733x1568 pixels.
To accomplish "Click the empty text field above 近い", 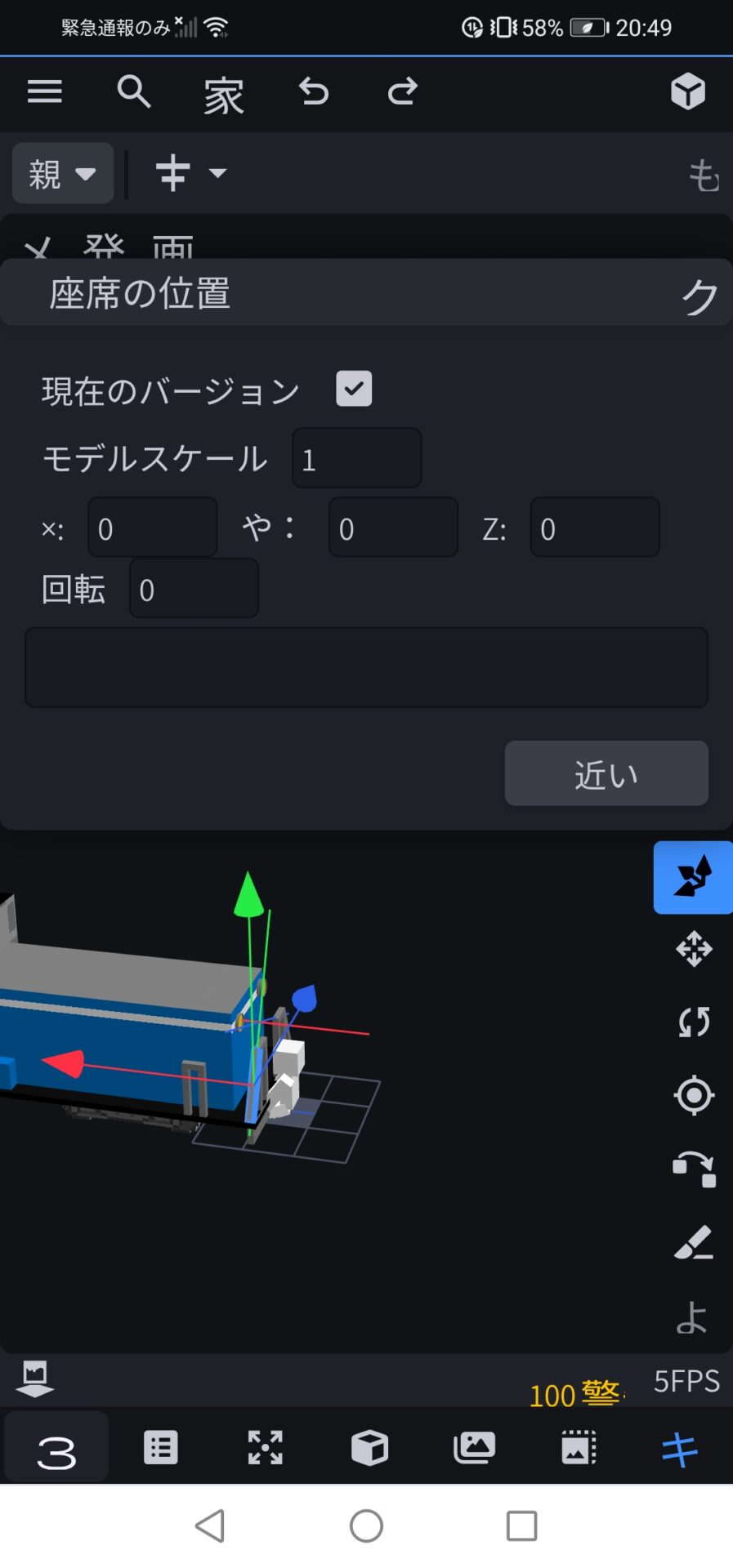I will point(365,667).
